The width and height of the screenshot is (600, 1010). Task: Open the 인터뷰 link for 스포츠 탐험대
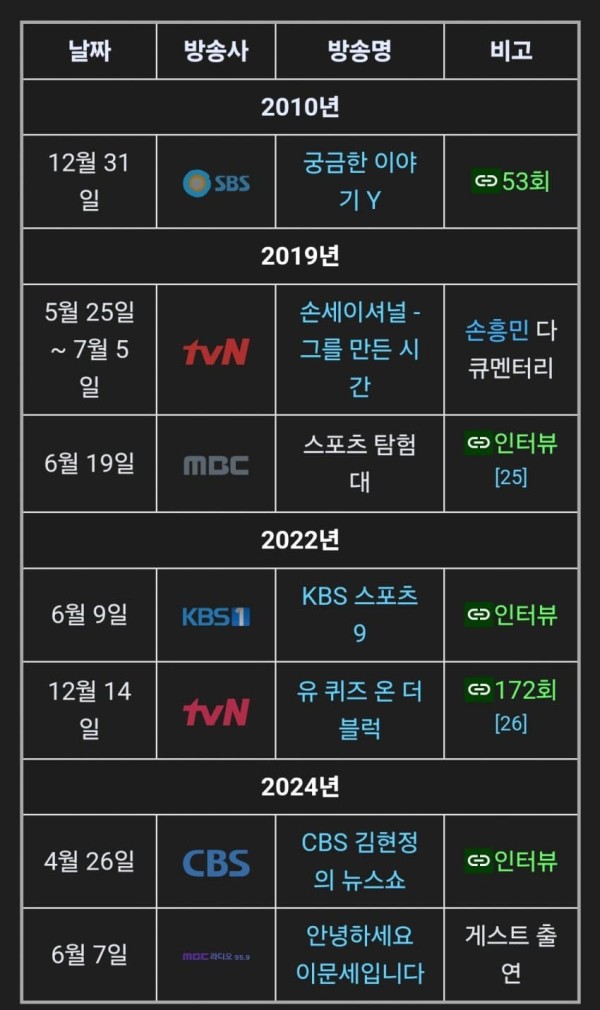[x=511, y=443]
